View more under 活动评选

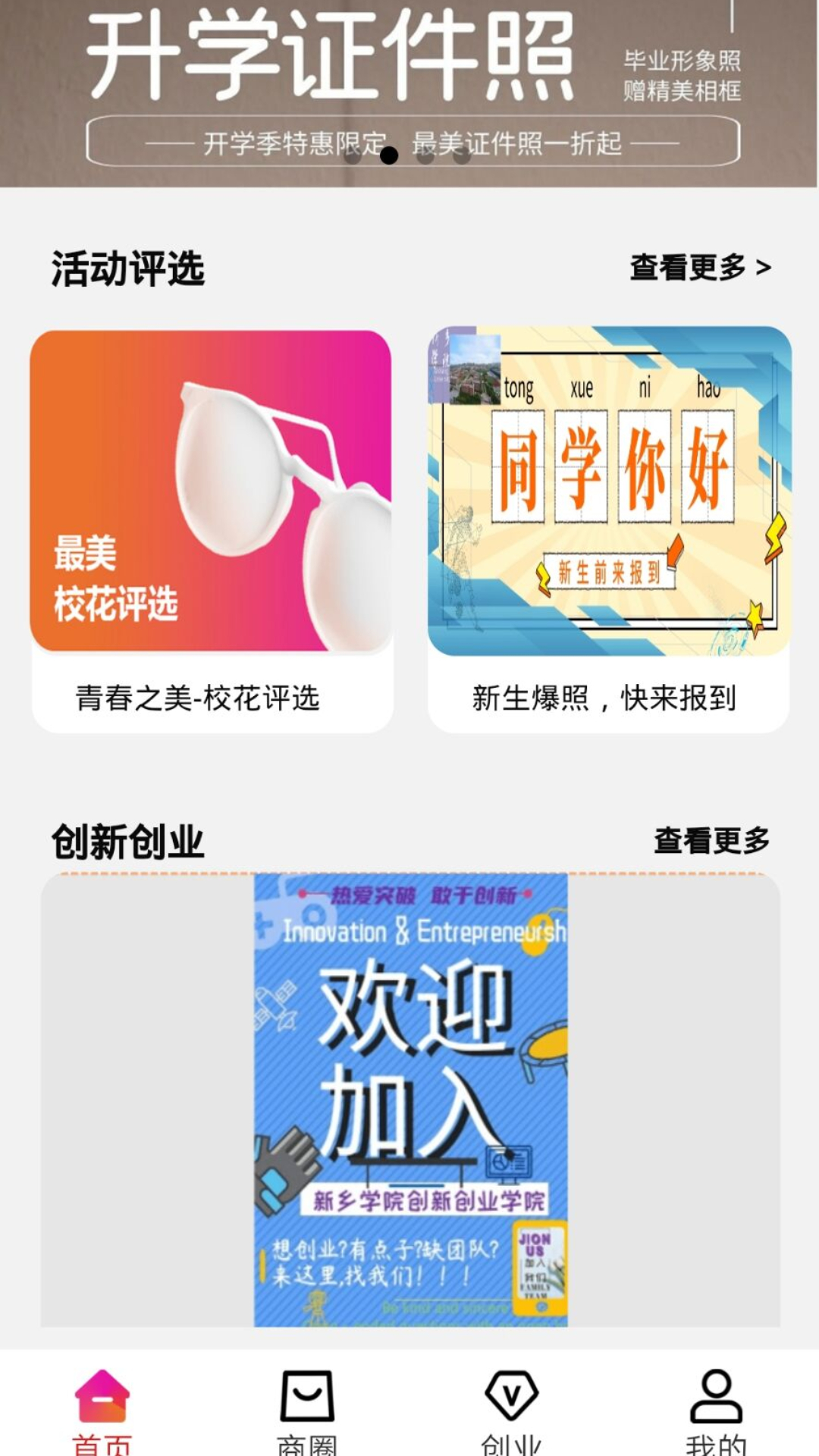click(700, 268)
